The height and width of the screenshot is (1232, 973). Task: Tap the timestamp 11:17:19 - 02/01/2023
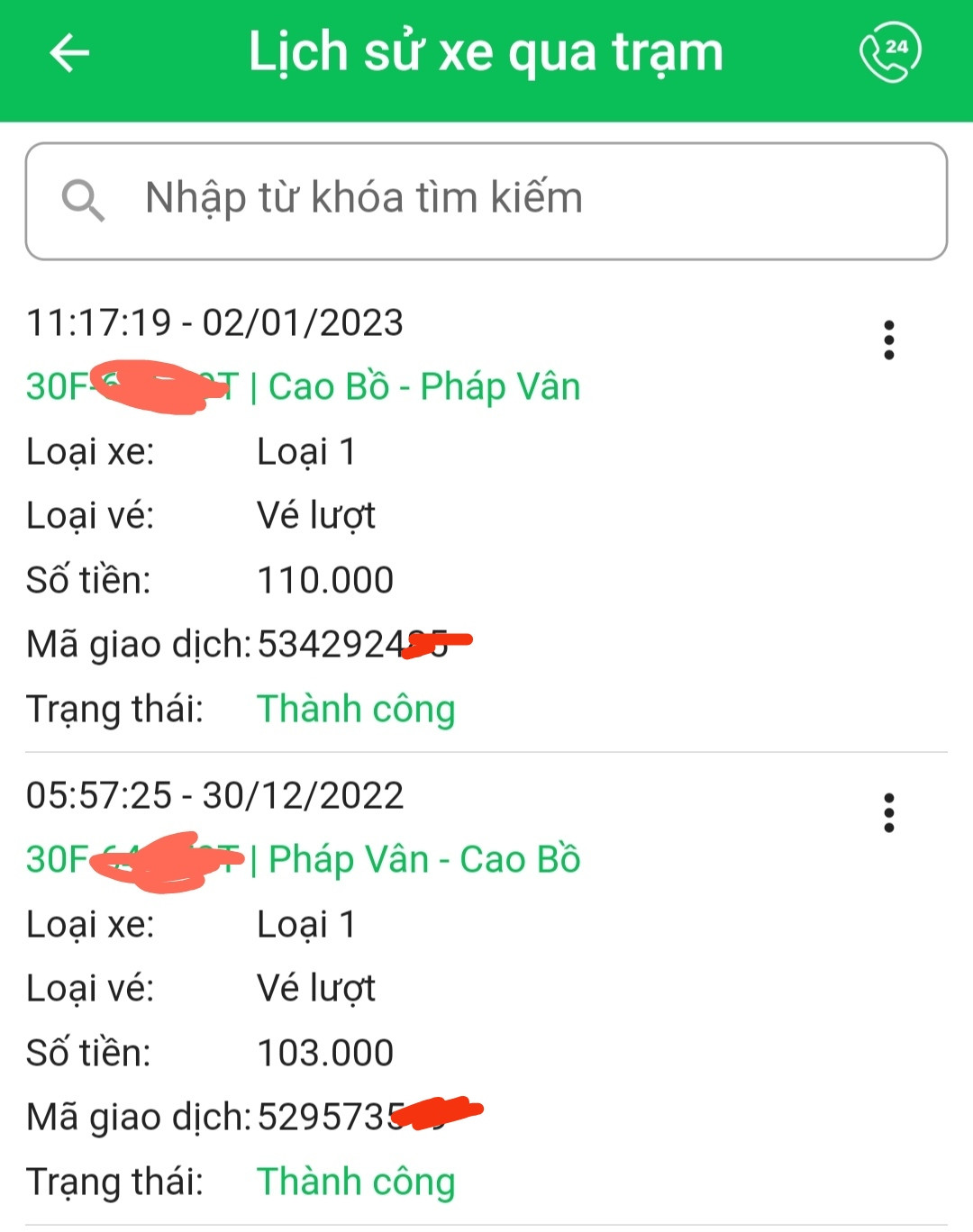point(214,323)
